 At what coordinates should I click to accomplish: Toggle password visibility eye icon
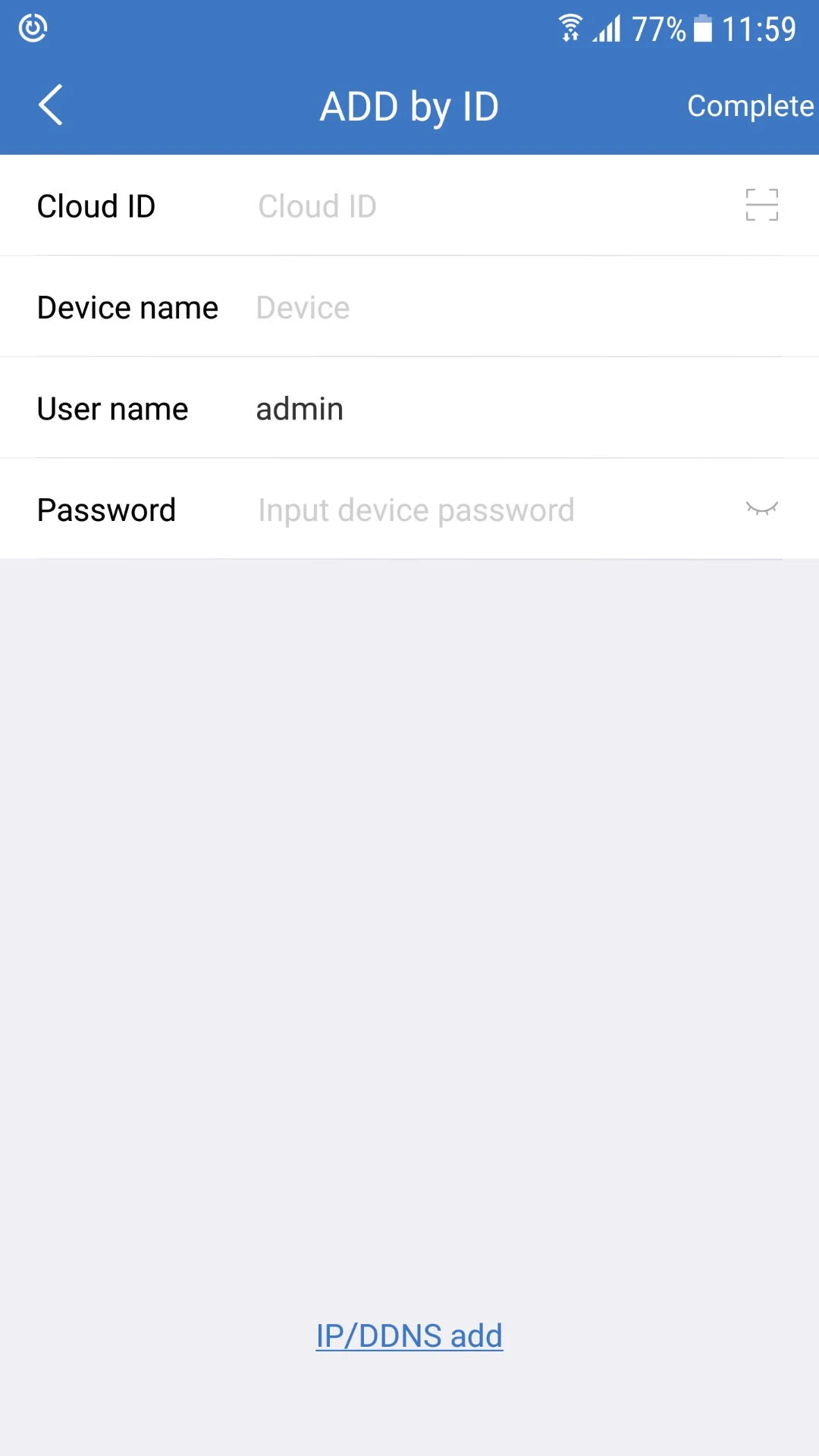tap(761, 509)
